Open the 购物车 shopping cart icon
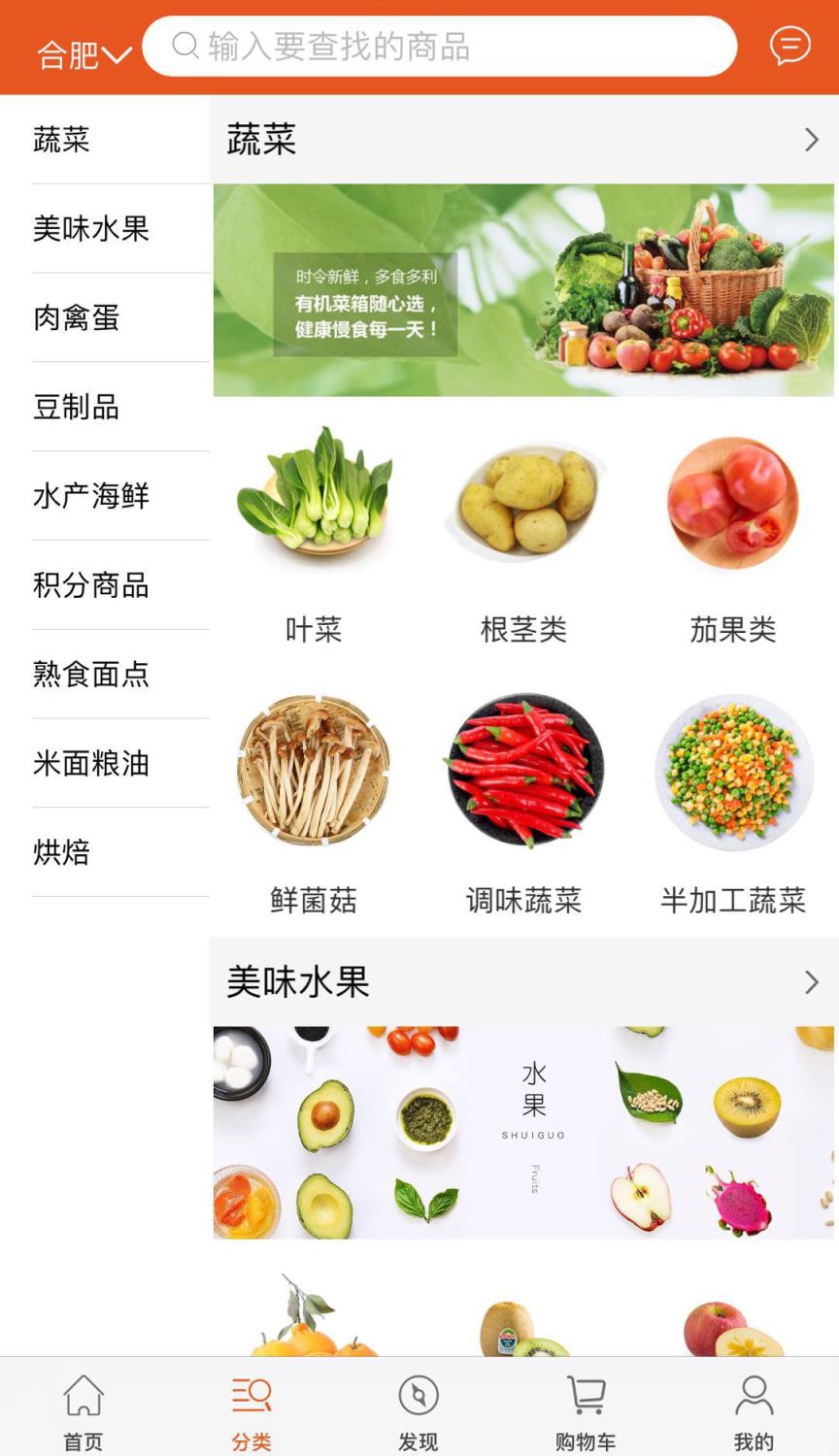This screenshot has width=839, height=1456. pos(587,1396)
